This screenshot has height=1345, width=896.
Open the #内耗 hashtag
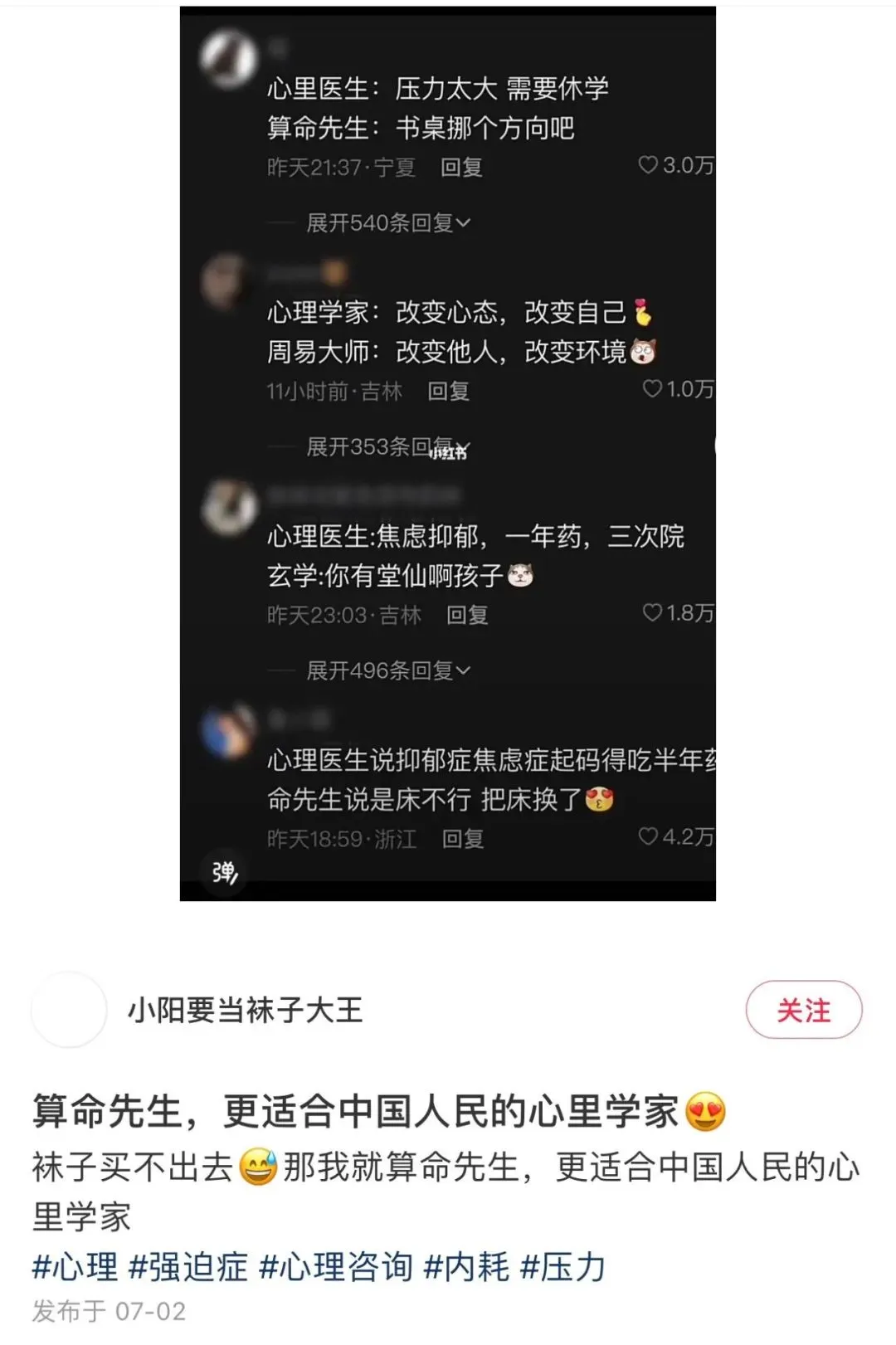(466, 1267)
